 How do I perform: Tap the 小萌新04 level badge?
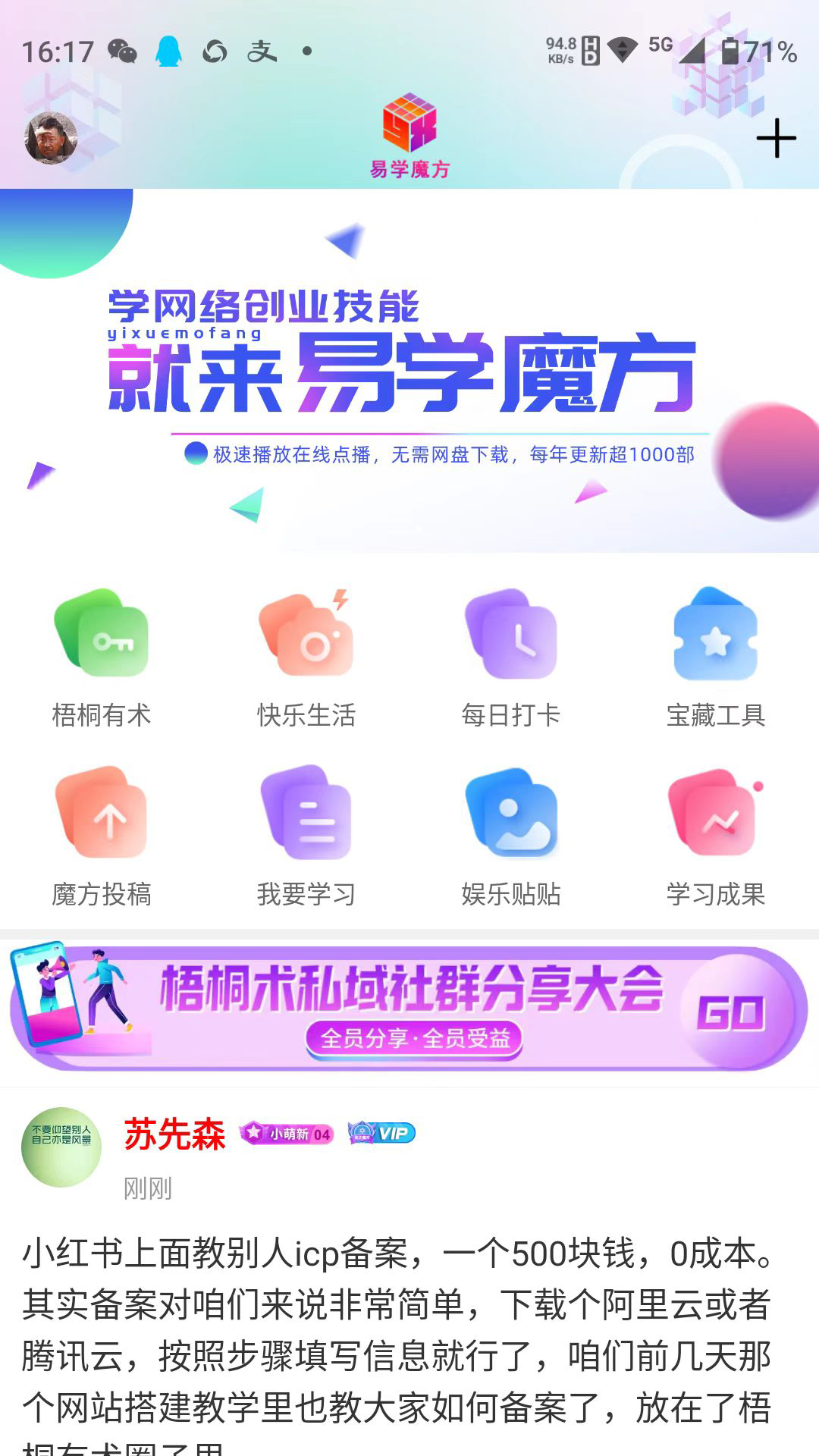point(287,1133)
